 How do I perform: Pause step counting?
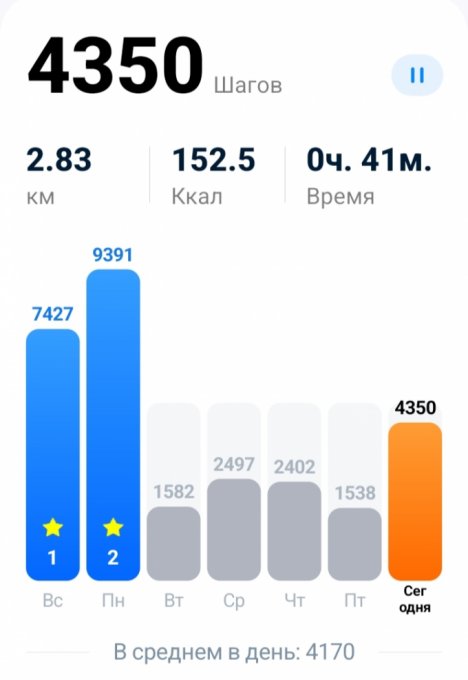417,75
